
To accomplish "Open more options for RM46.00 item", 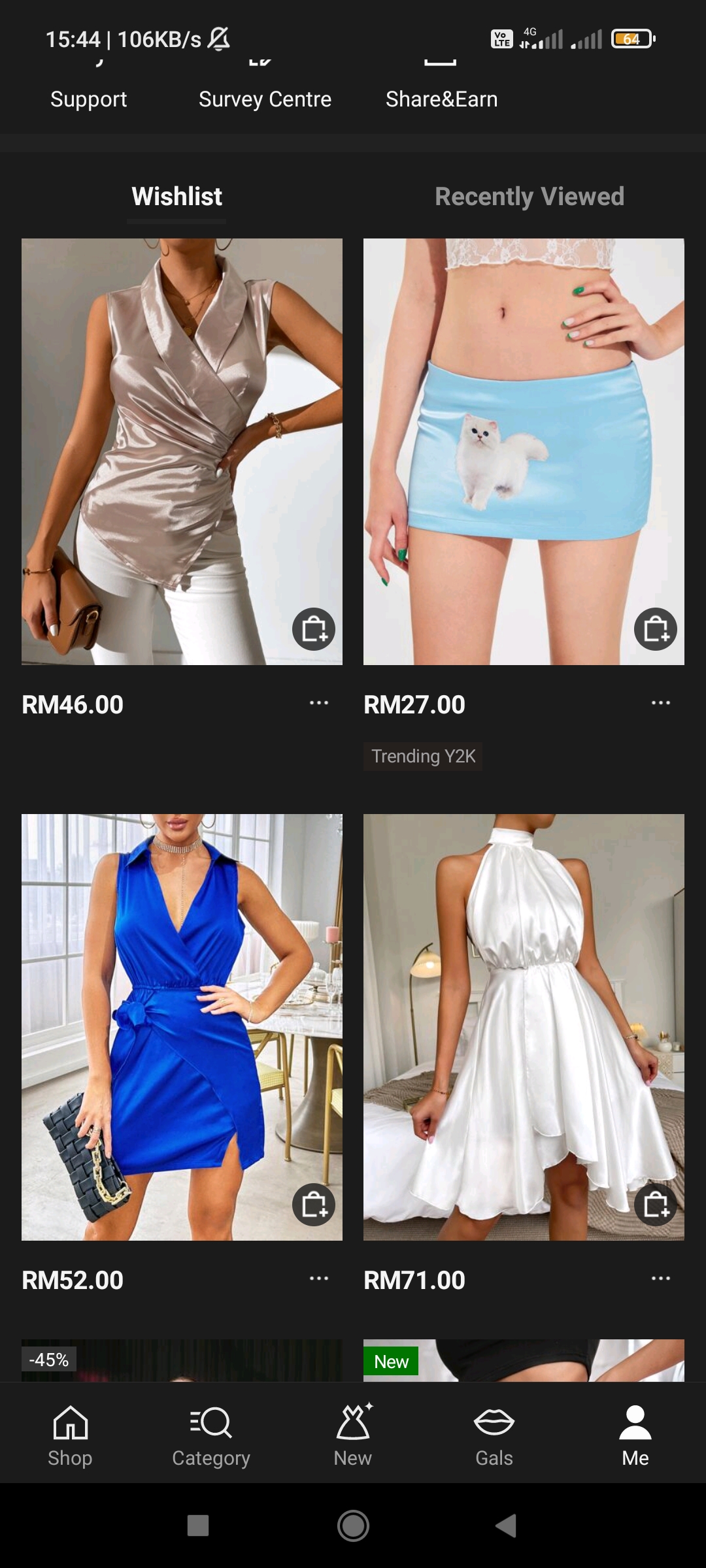I will coord(319,703).
